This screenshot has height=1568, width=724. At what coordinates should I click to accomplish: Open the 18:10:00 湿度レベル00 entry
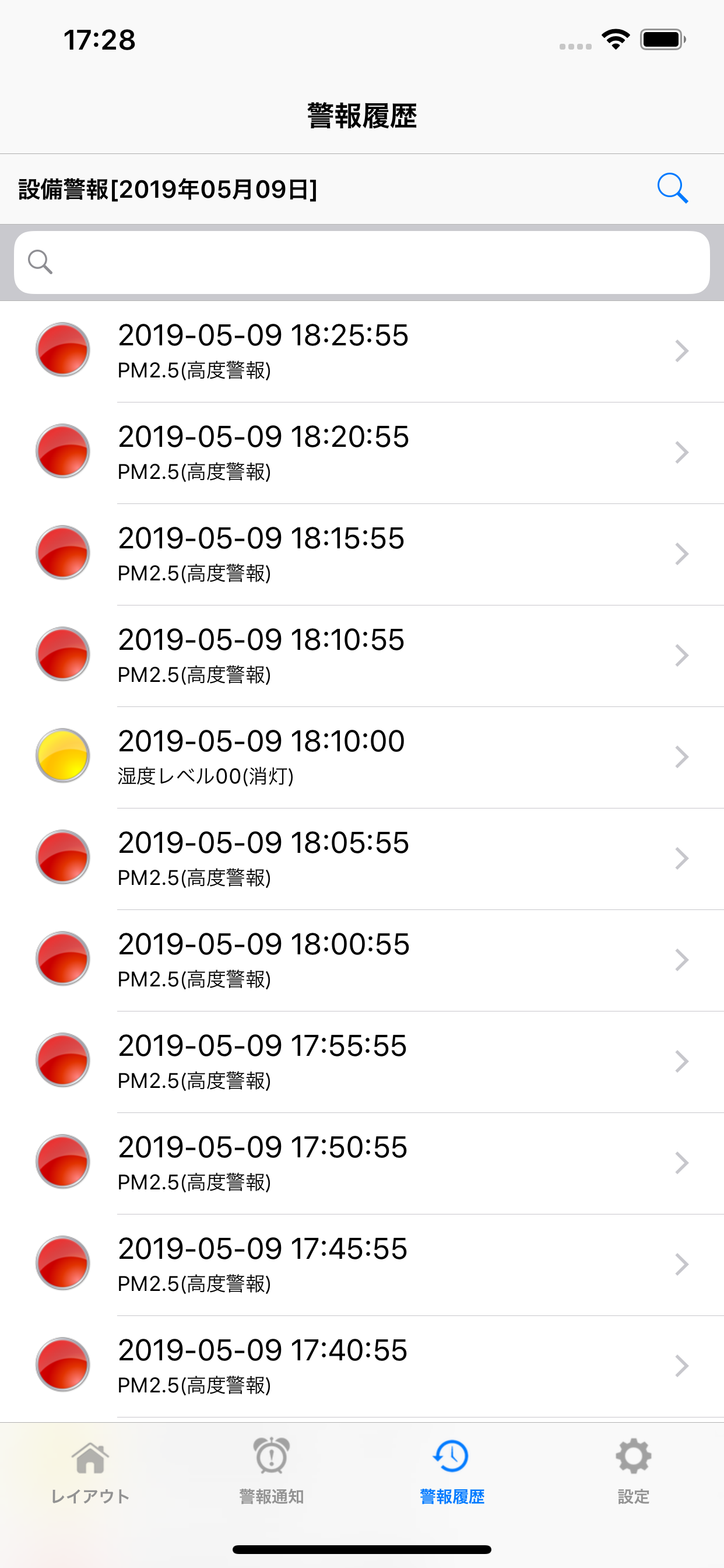click(362, 758)
